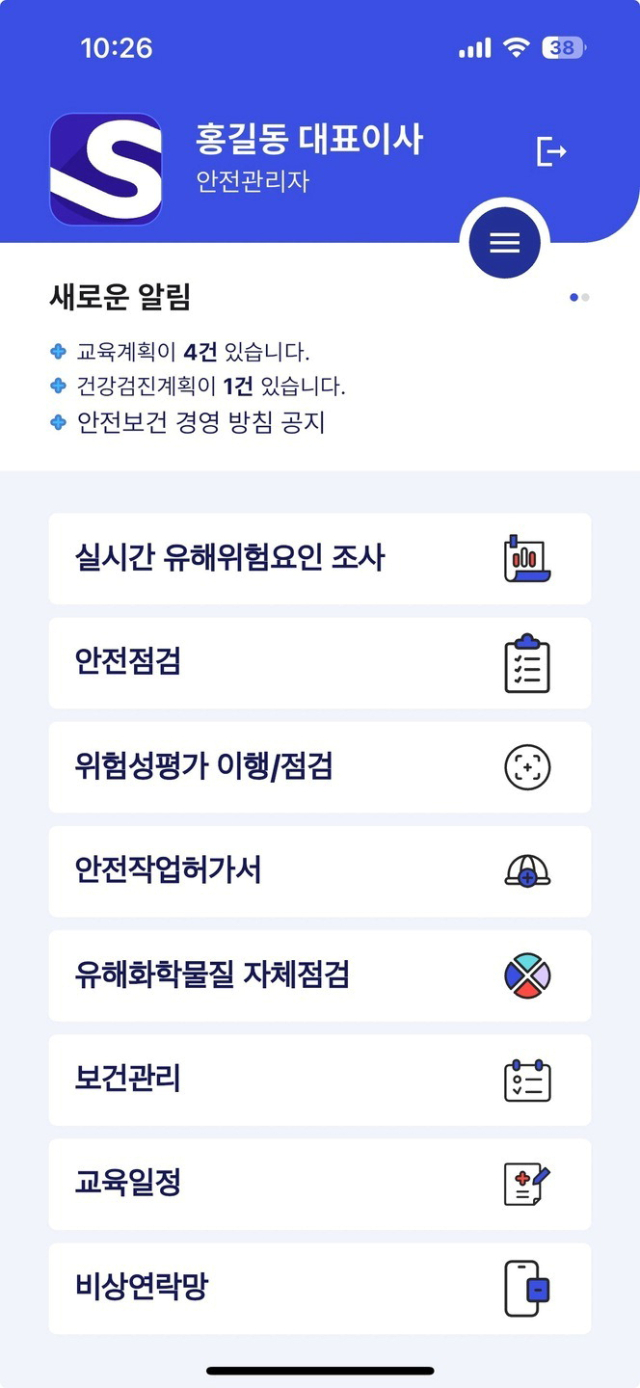
Task: Open the 안전점검 row
Action: pyautogui.click(x=319, y=663)
